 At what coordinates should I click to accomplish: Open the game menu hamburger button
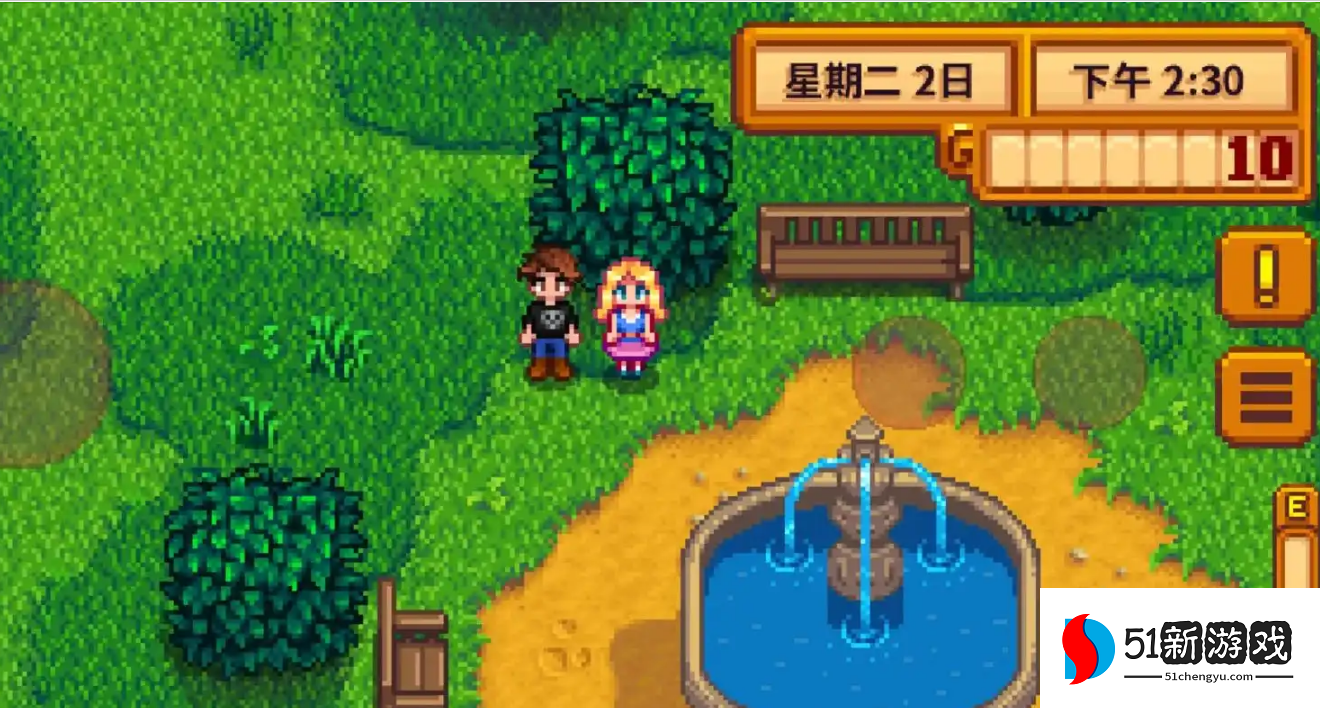pos(1266,397)
